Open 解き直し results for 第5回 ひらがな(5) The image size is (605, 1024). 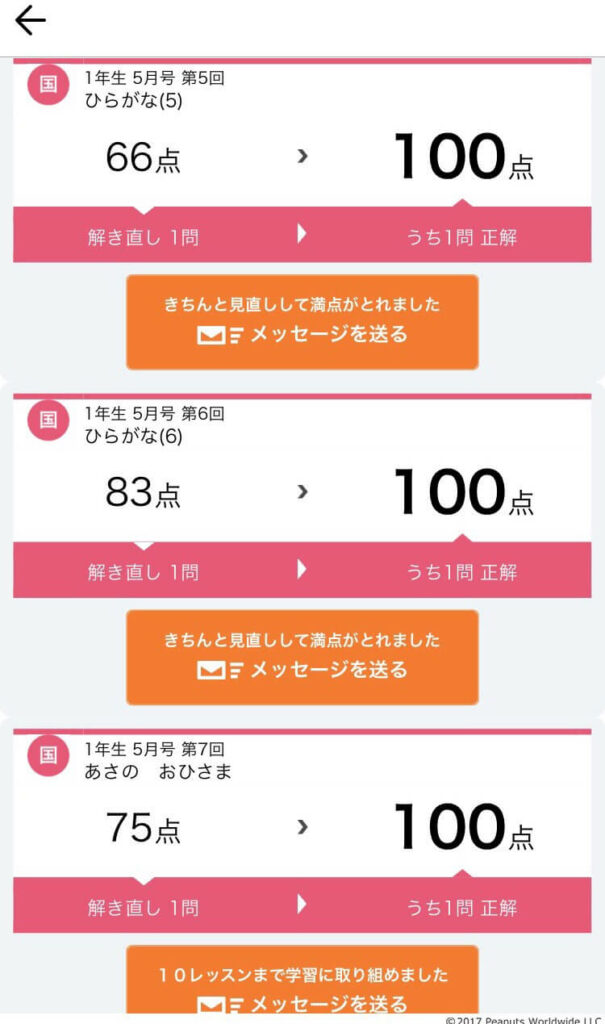[x=302, y=235]
